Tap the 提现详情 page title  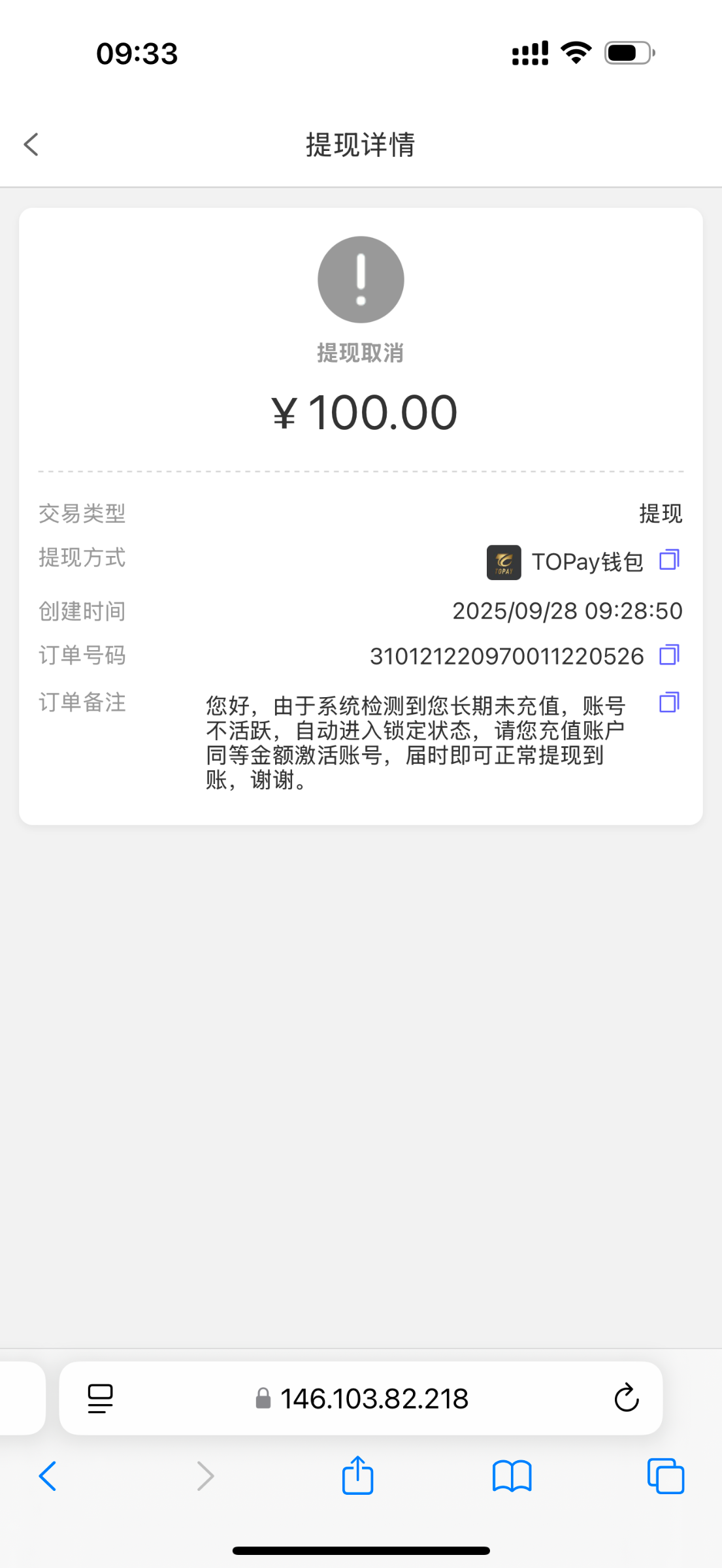pyautogui.click(x=360, y=145)
